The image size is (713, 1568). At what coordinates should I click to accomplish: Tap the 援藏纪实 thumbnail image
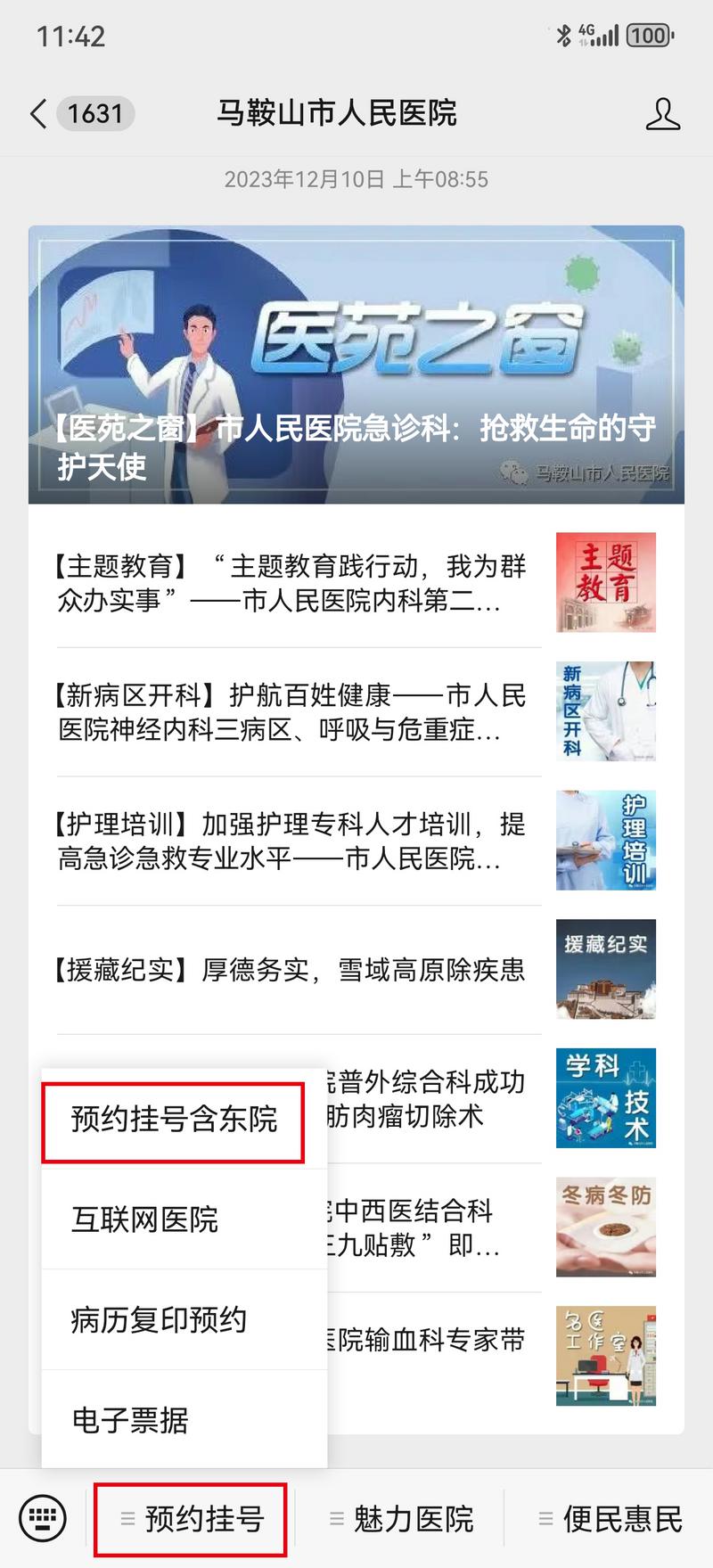(605, 969)
